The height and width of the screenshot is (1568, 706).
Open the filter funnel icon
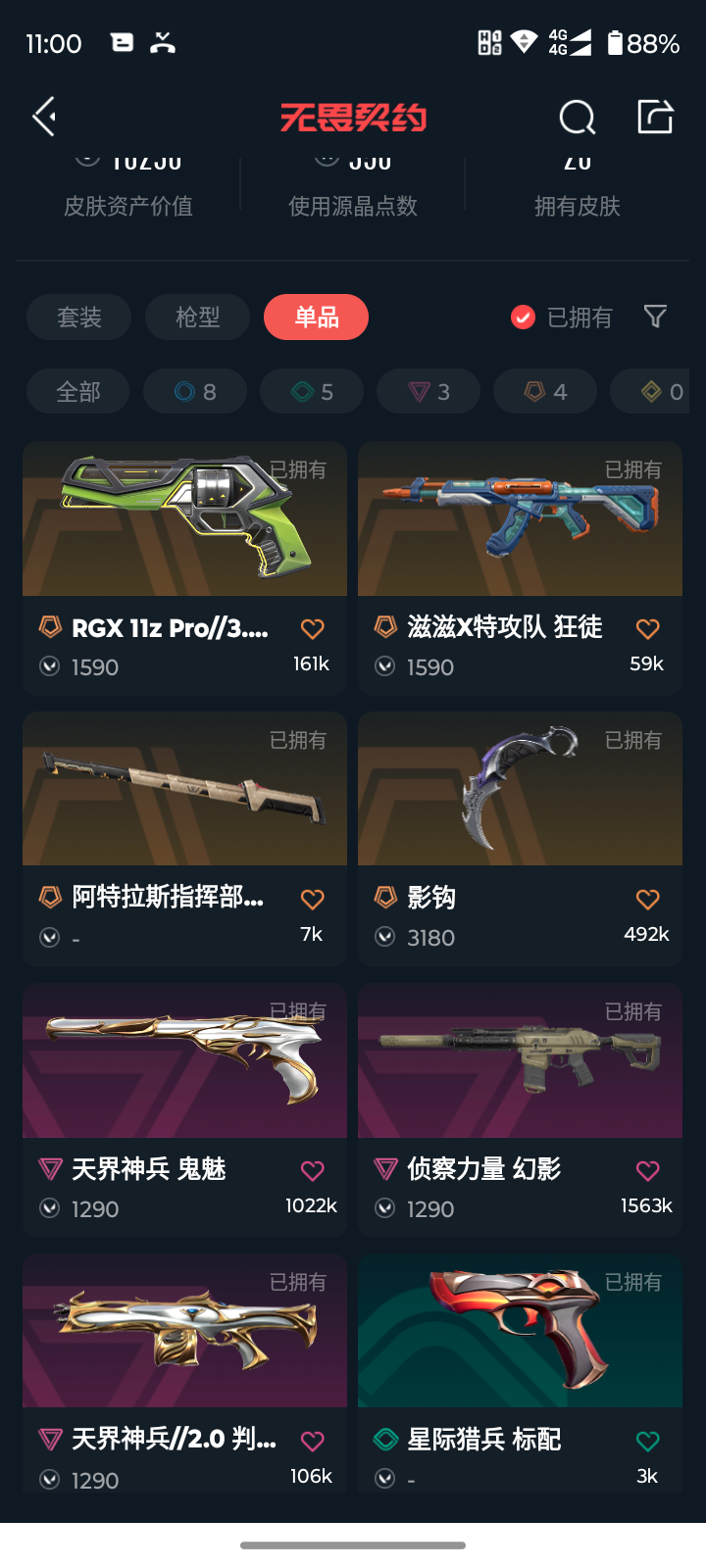pyautogui.click(x=655, y=317)
